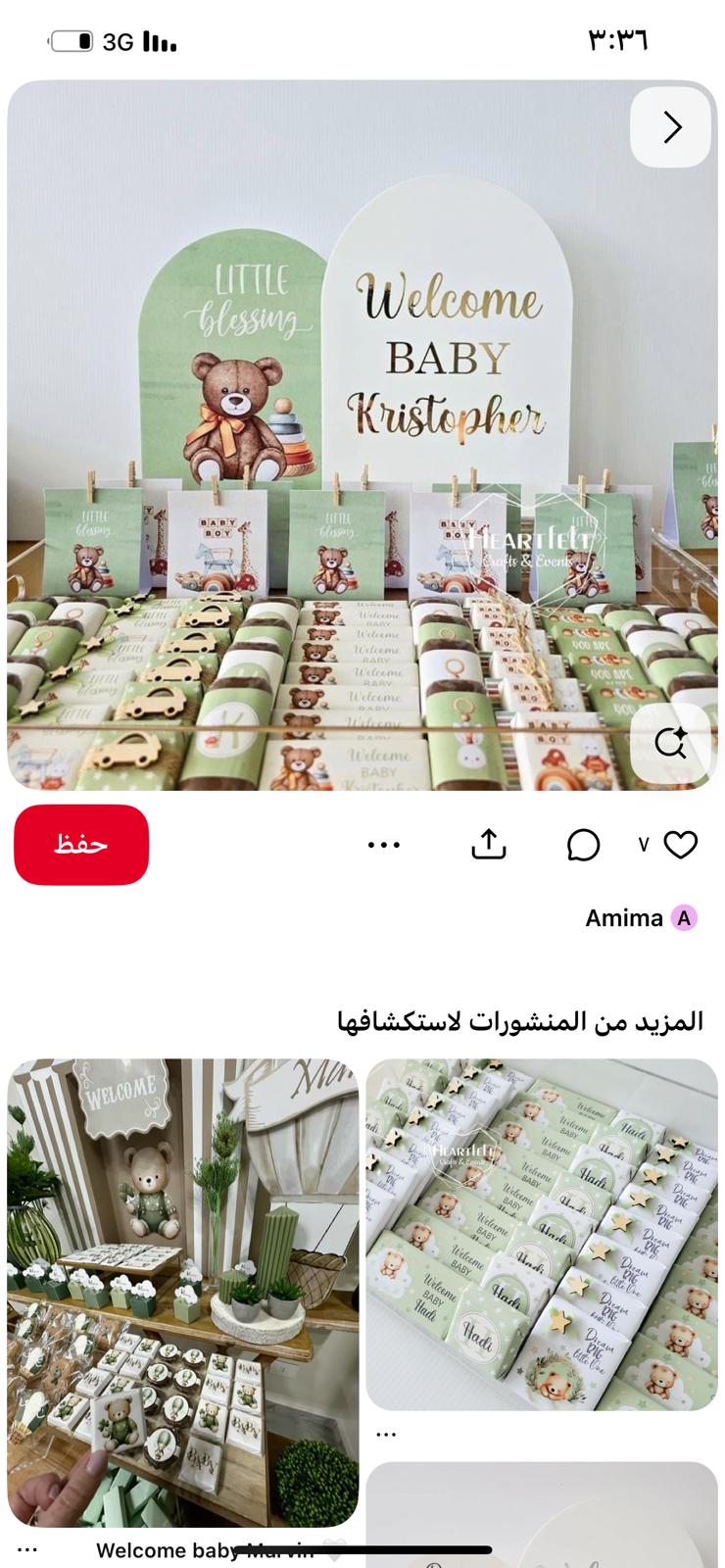725x1568 pixels.
Task: Open options under the Hadi chocolates pin
Action: point(386,1434)
